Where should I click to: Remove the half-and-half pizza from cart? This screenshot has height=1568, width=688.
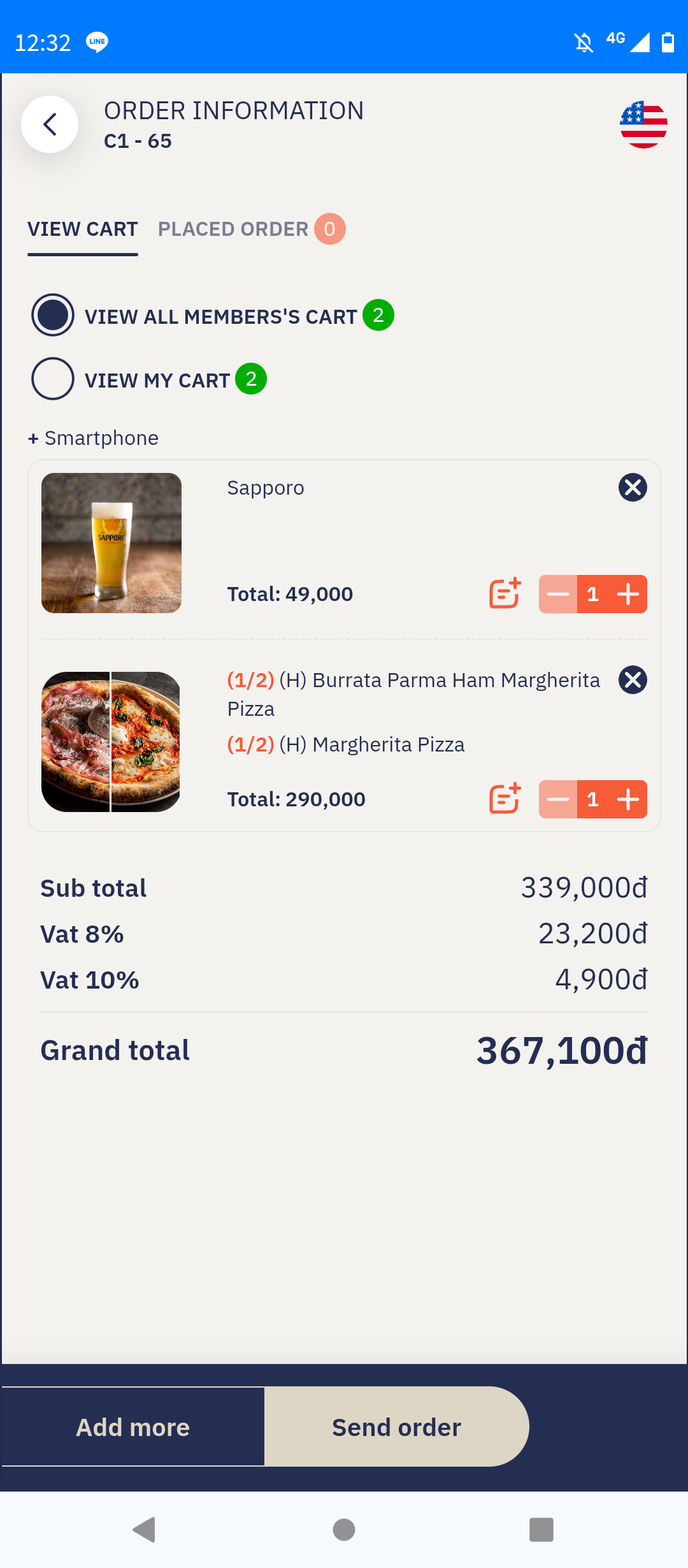[x=633, y=680]
